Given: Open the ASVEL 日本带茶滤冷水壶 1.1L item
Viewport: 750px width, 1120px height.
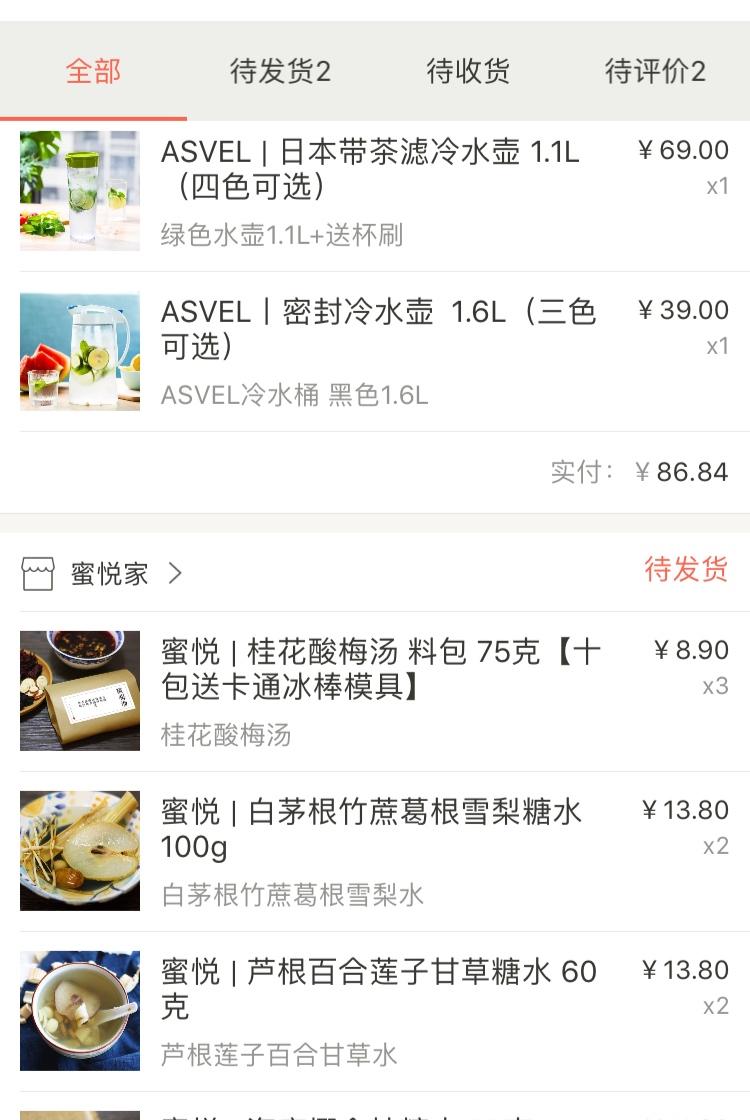Looking at the screenshot, I should [x=370, y=190].
